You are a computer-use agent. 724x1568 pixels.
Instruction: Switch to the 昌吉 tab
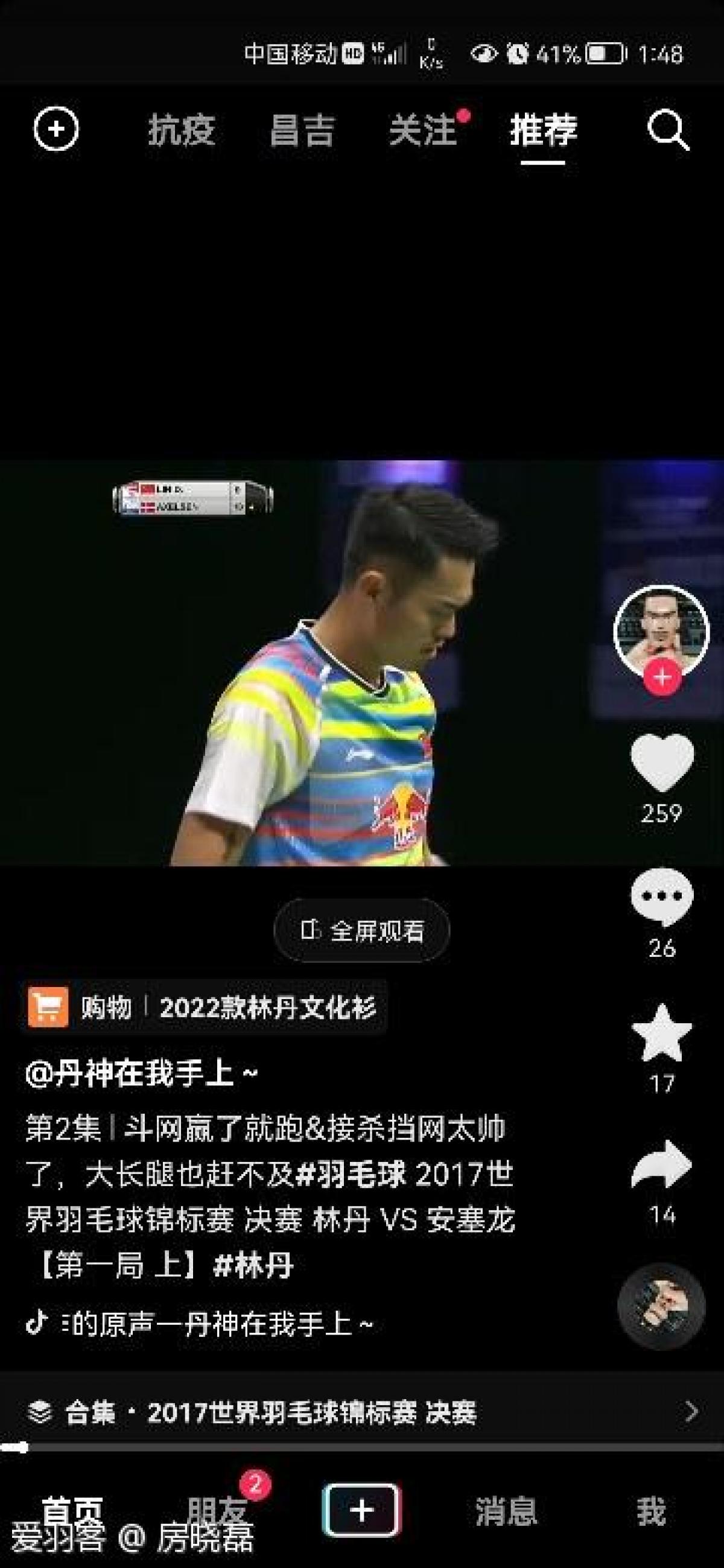click(x=302, y=130)
